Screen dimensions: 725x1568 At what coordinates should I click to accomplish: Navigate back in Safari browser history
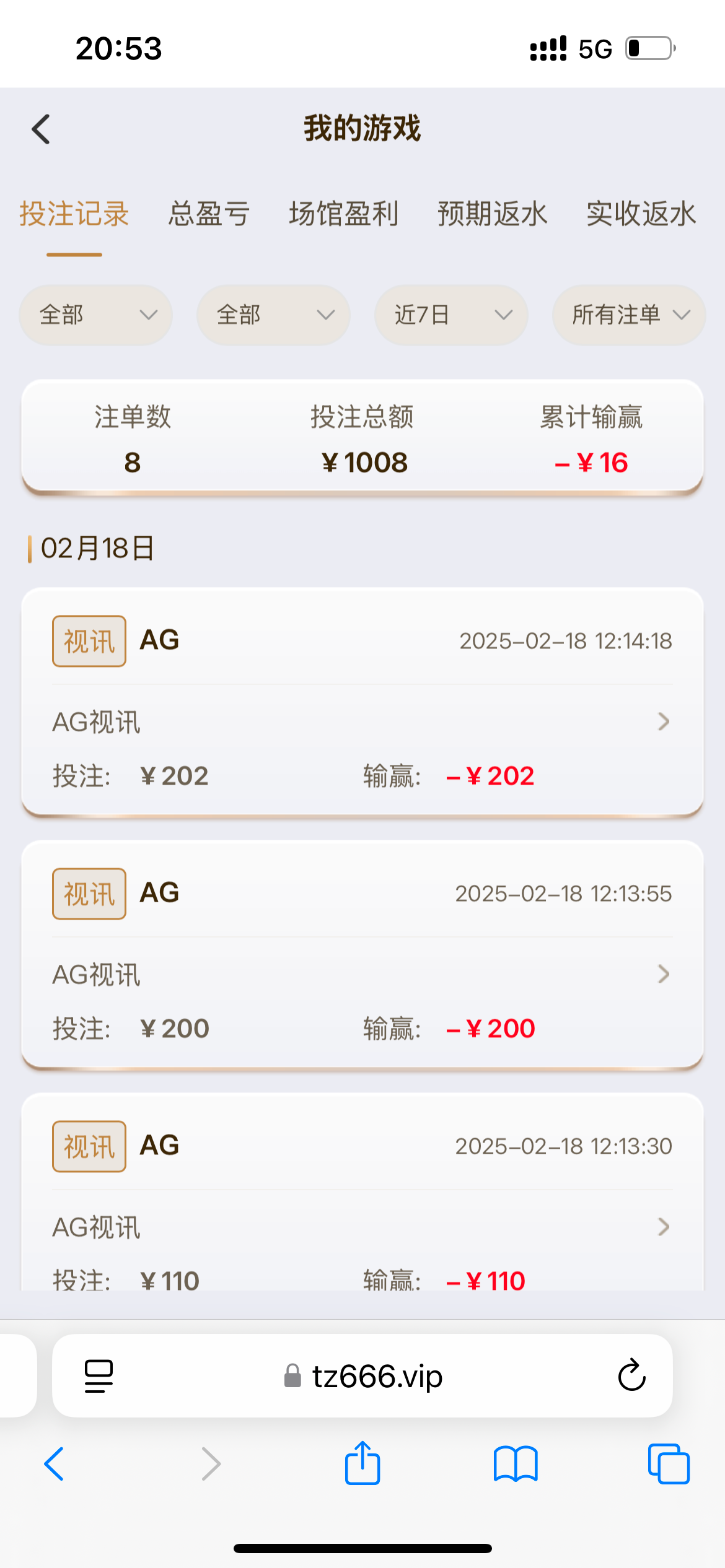click(x=55, y=1463)
